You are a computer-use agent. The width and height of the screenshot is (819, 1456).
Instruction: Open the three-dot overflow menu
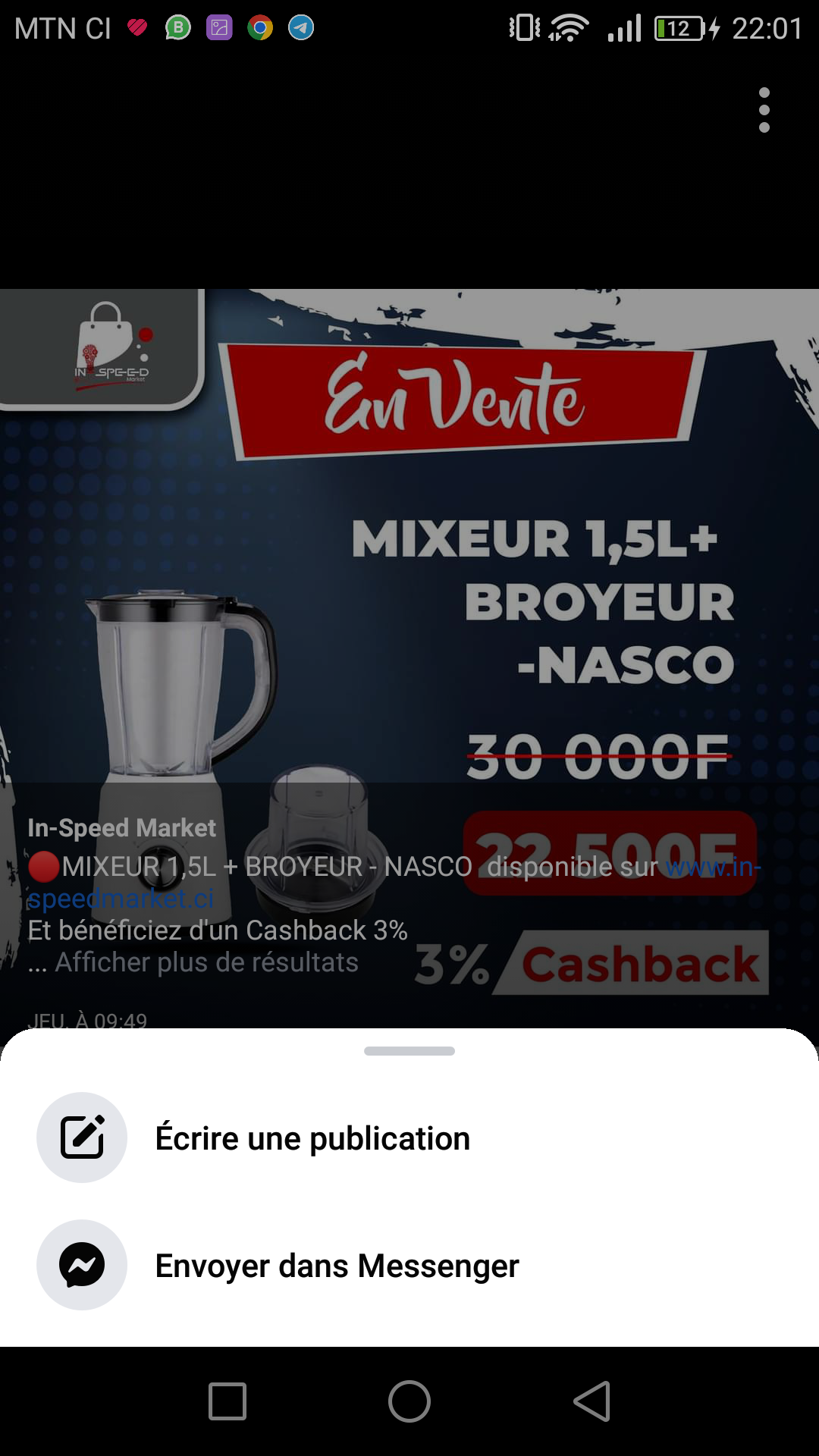pos(764,110)
